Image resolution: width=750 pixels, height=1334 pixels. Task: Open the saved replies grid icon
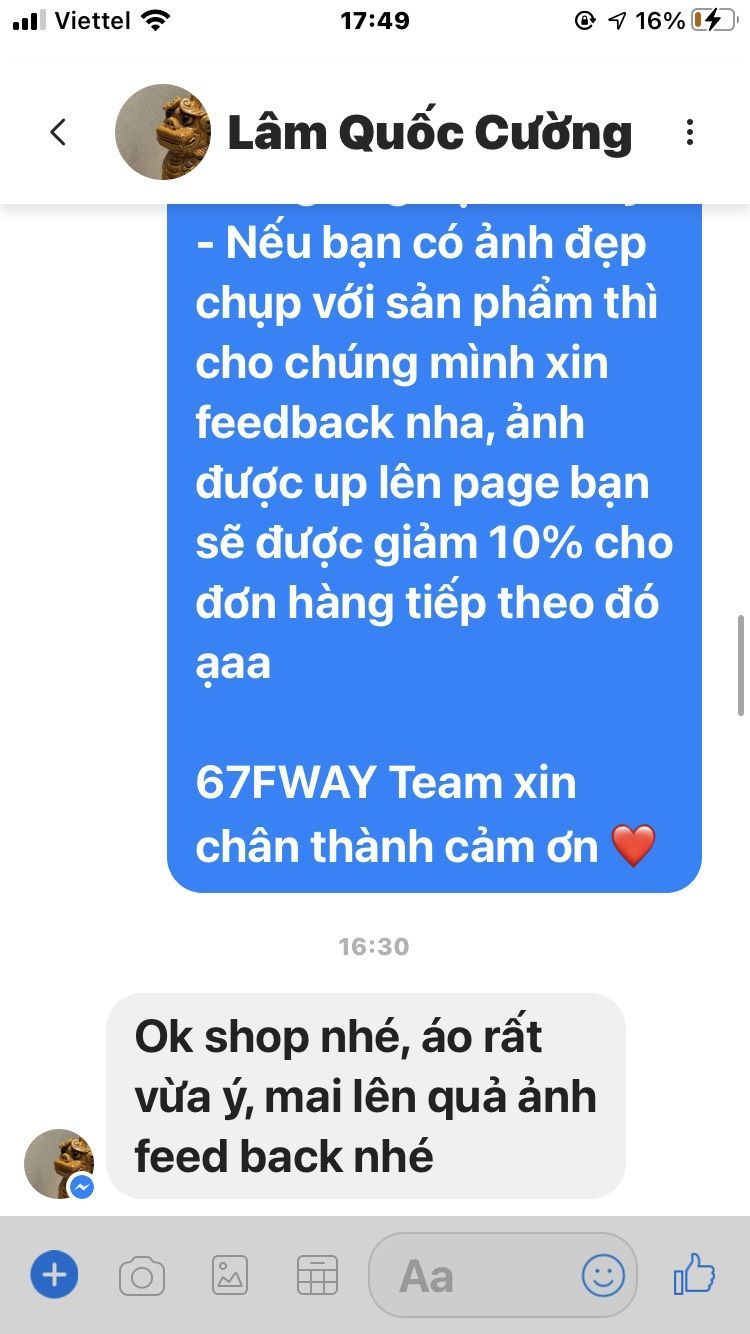(x=317, y=1276)
